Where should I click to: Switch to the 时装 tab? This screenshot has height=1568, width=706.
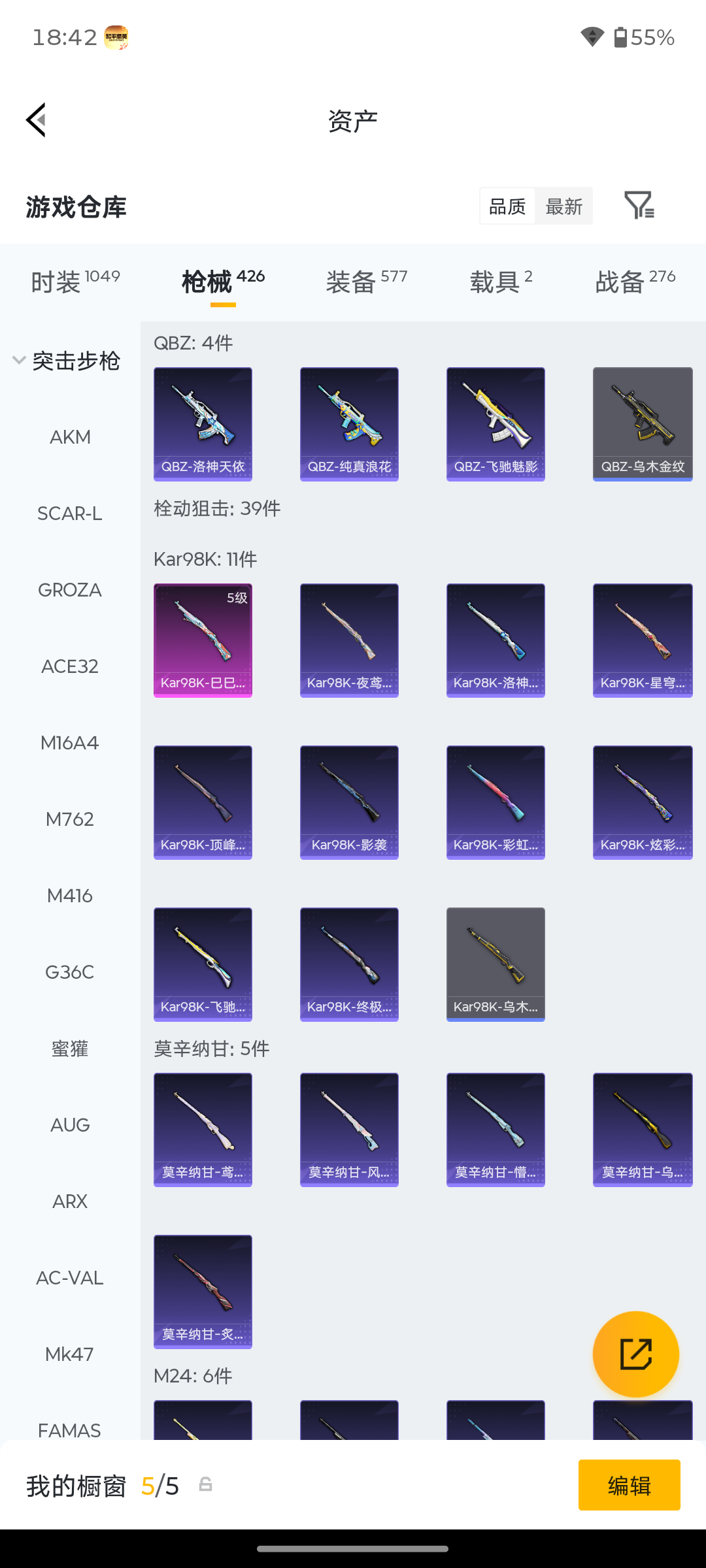(75, 282)
